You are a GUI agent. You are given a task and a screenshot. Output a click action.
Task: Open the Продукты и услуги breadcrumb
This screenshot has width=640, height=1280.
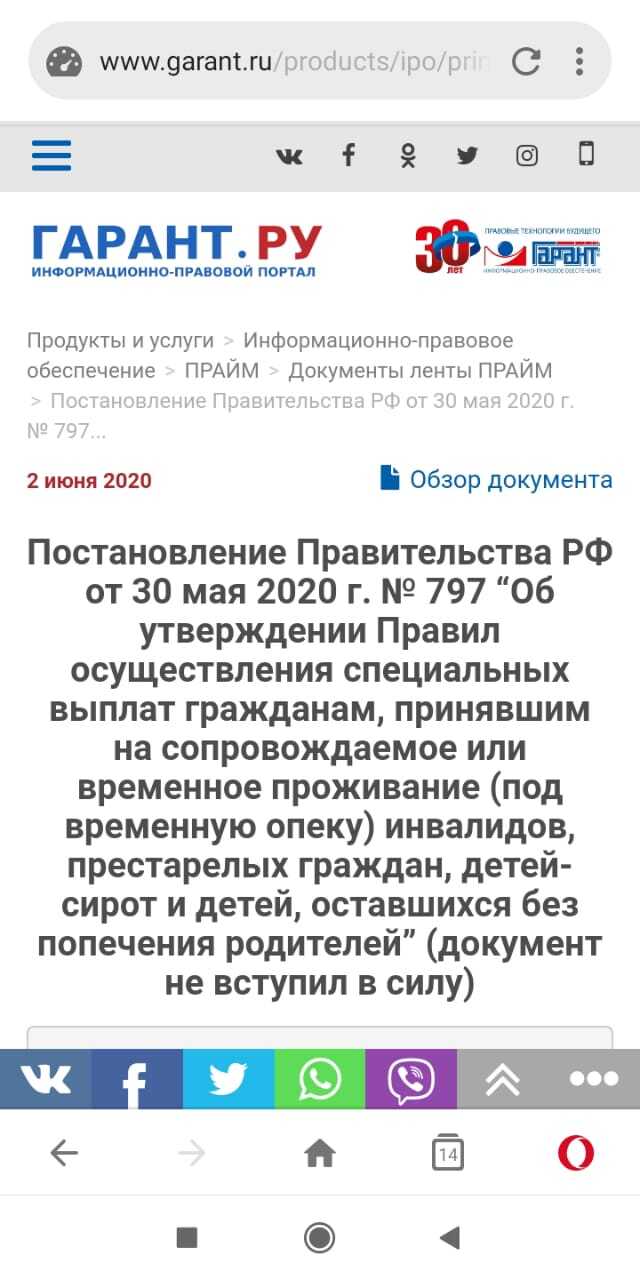click(x=120, y=340)
